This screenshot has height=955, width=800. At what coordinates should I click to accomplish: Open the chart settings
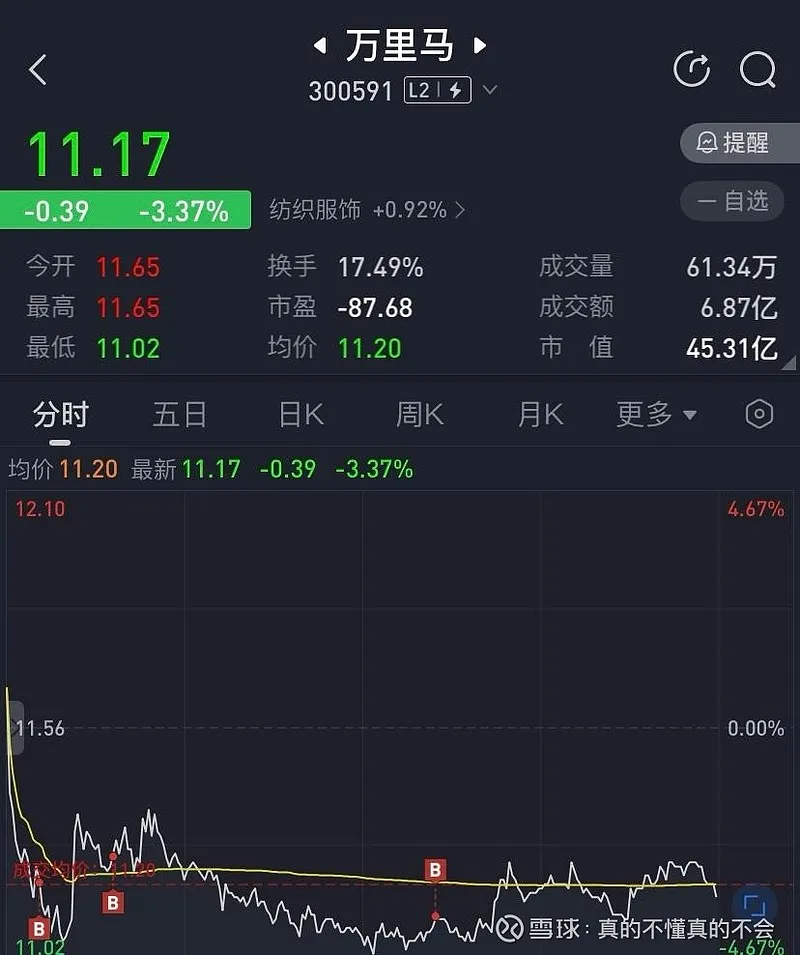[759, 414]
